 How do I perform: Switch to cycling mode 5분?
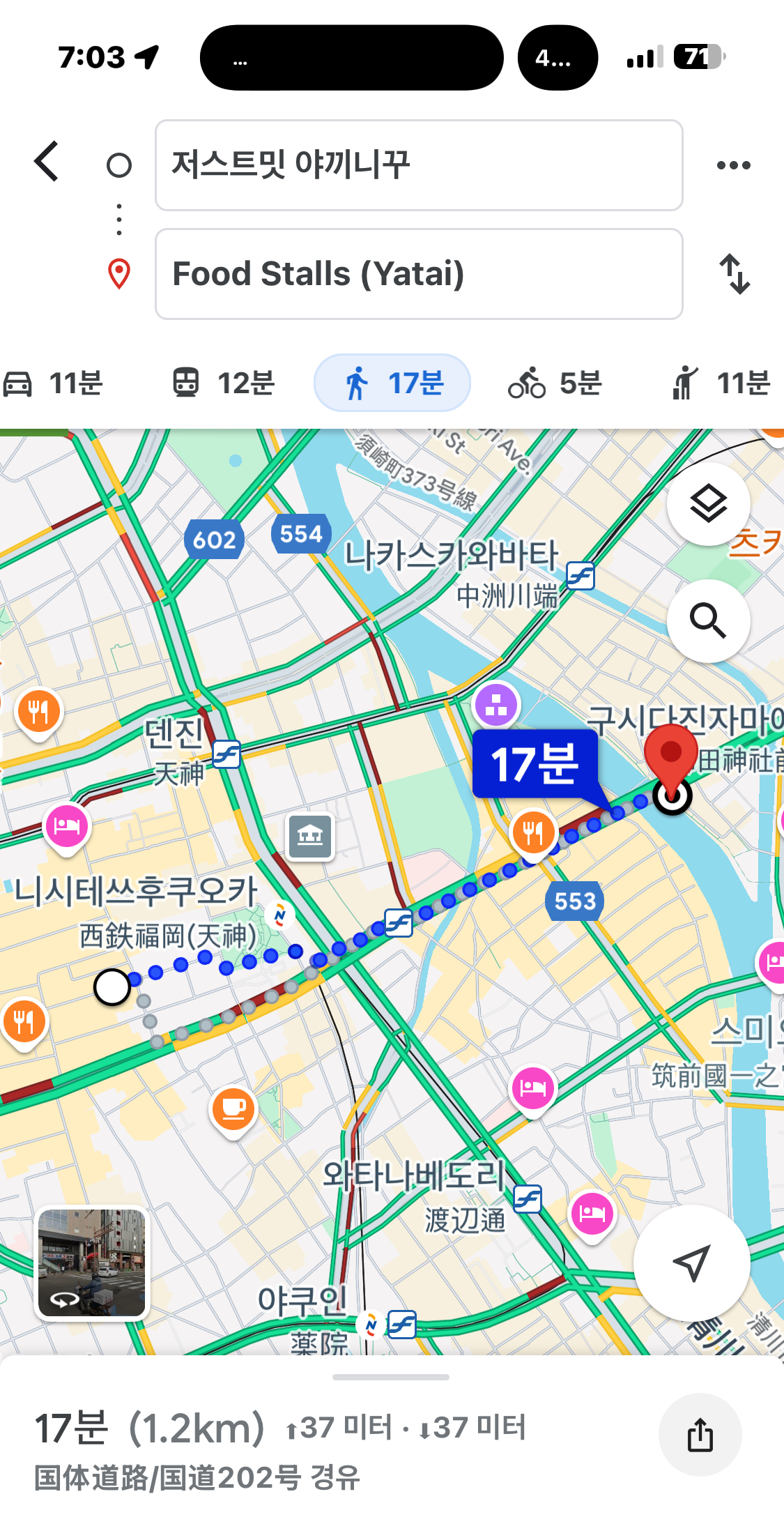[555, 383]
